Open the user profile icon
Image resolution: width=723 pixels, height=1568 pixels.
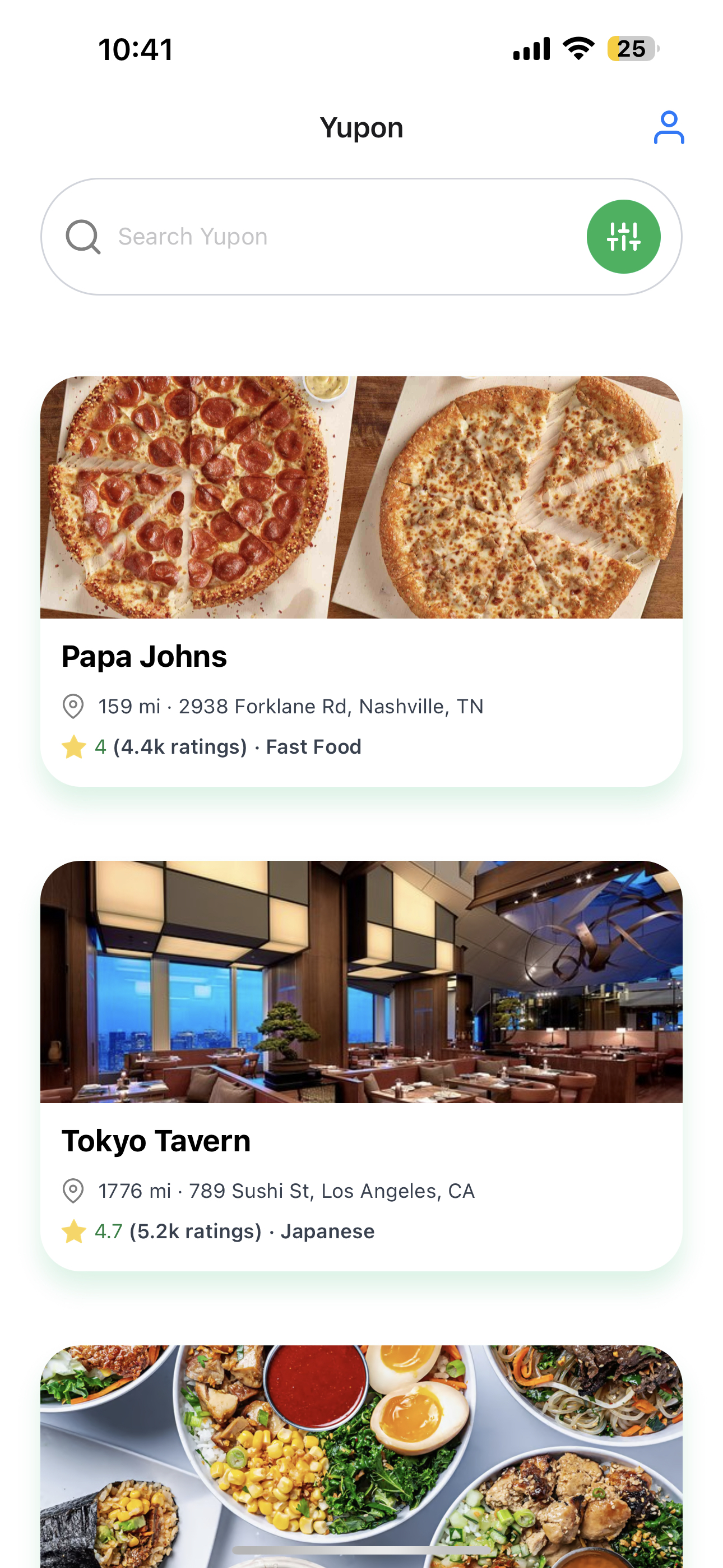668,127
